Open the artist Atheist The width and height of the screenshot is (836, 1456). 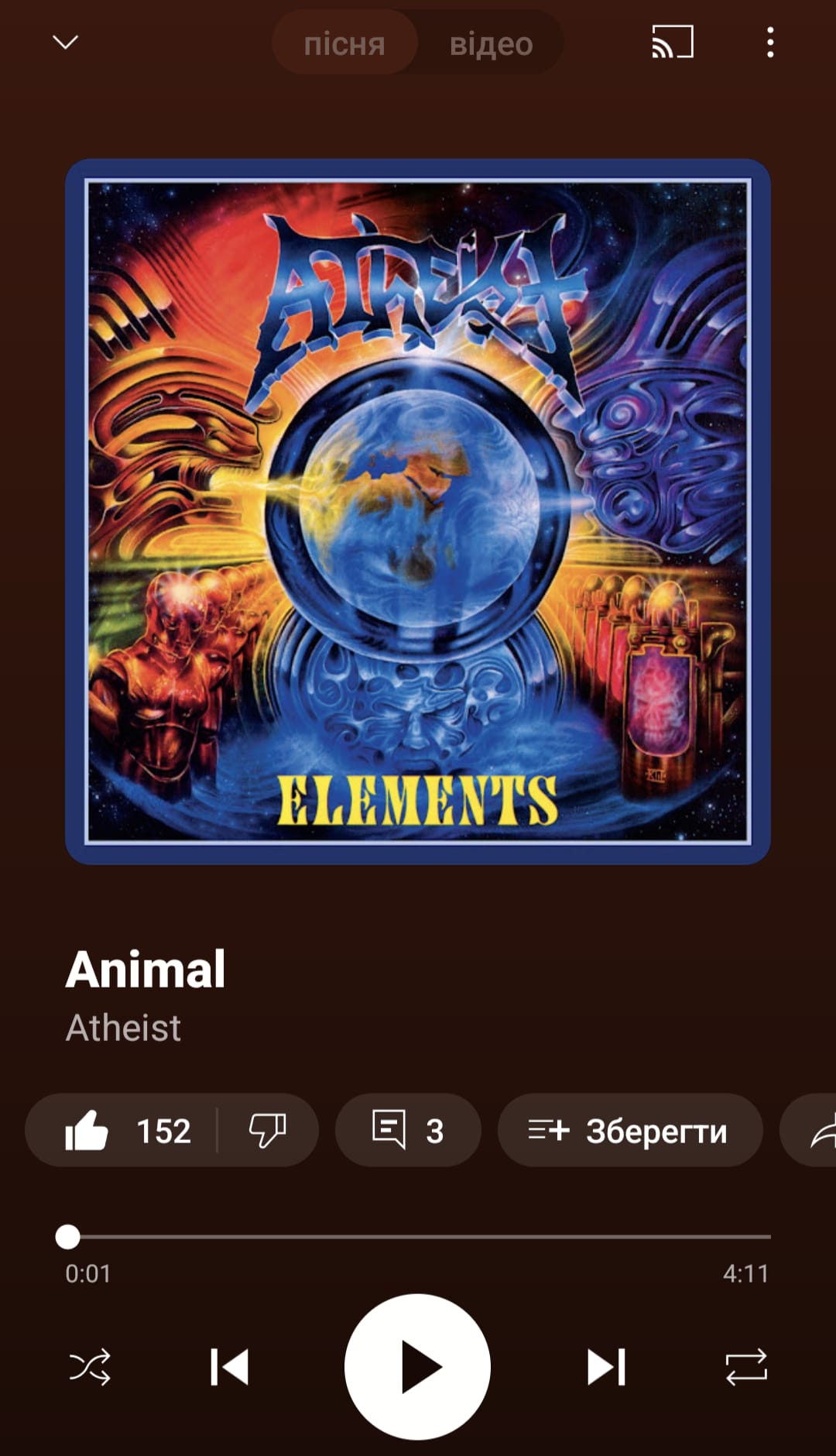[124, 1028]
